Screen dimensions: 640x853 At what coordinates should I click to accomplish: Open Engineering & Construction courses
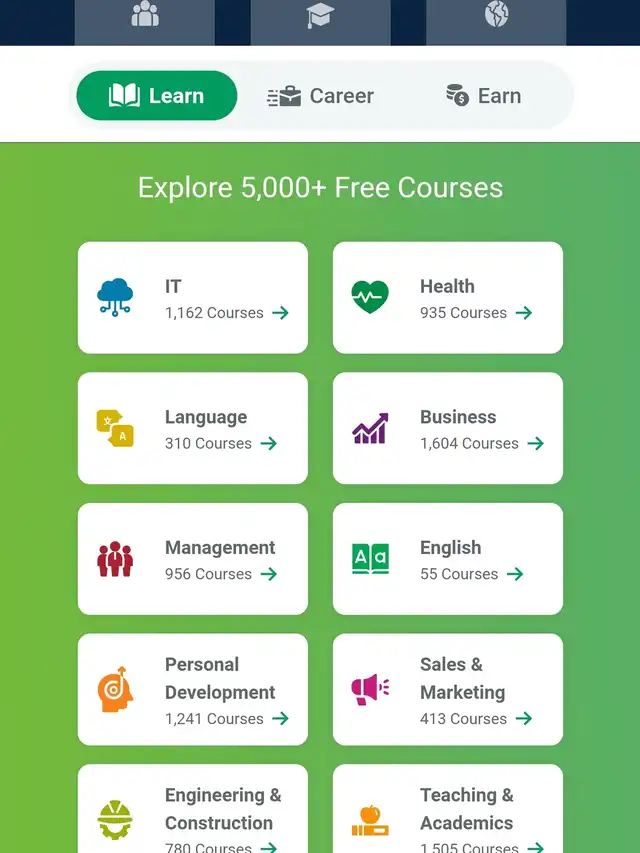pyautogui.click(x=193, y=809)
